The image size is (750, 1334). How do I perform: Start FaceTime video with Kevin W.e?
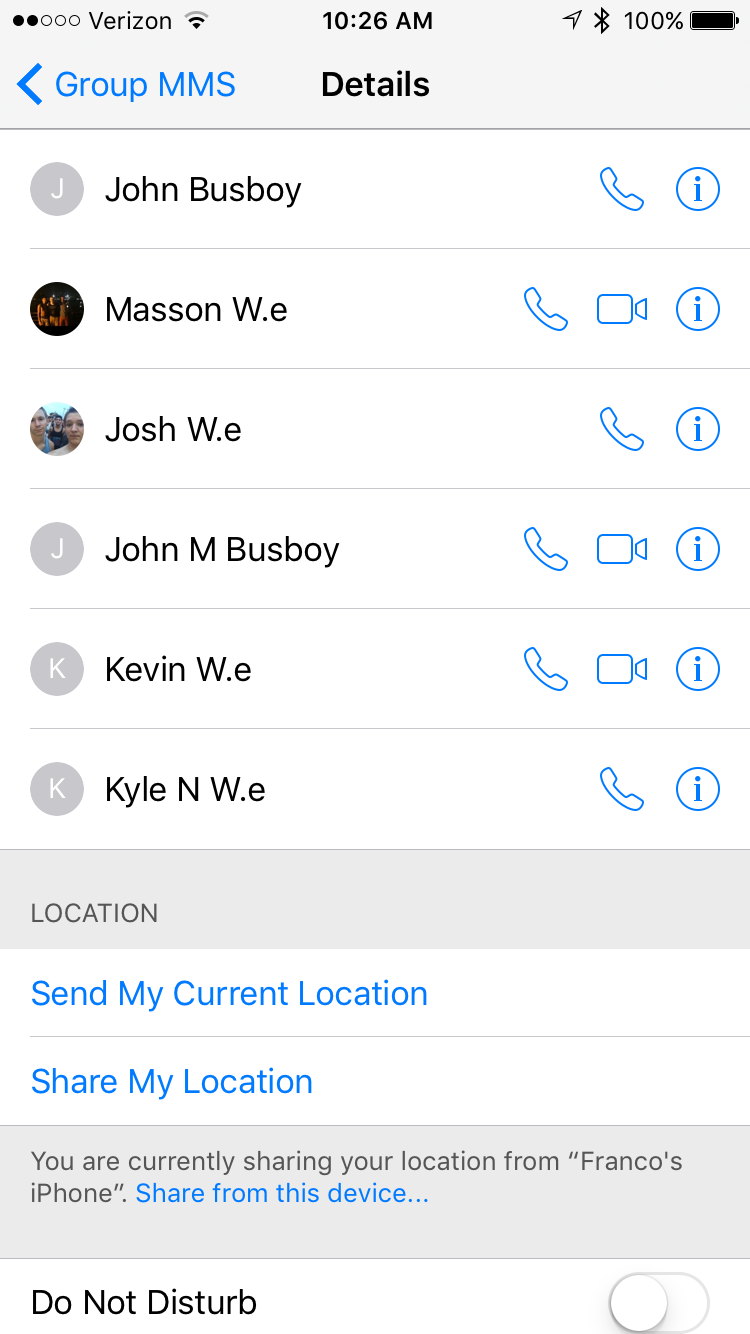point(622,669)
